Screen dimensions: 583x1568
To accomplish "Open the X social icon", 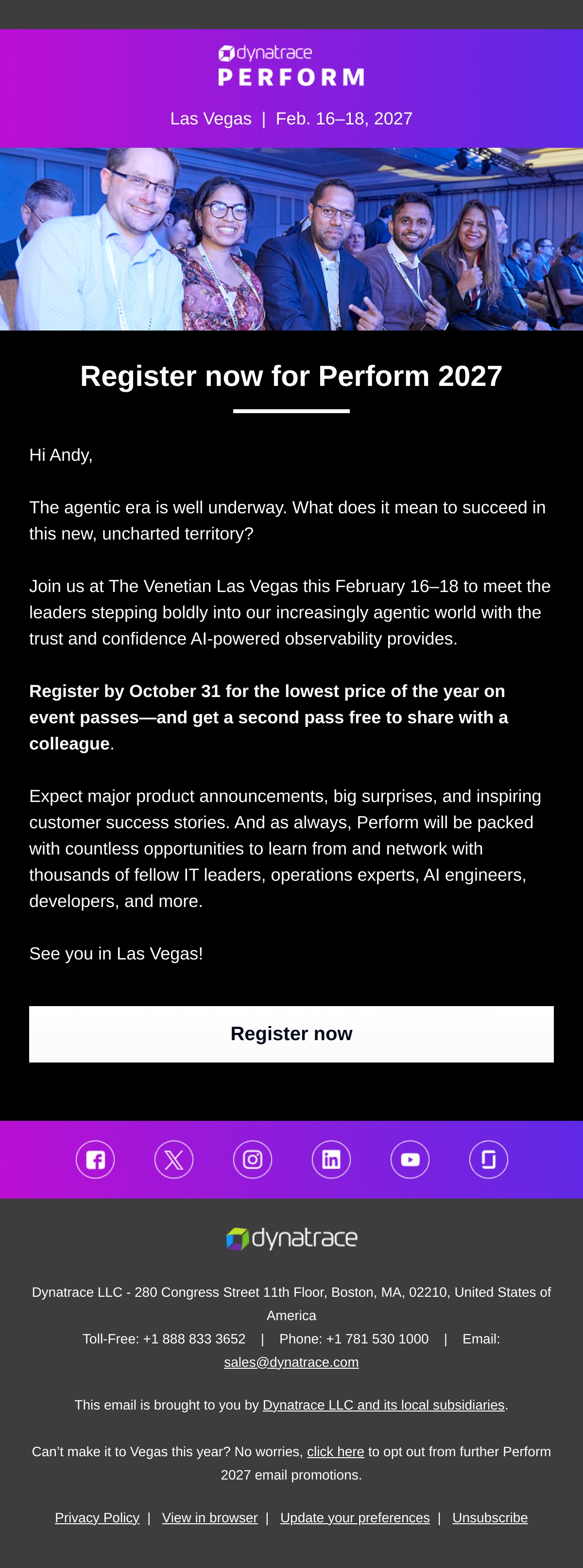I will (x=174, y=1160).
